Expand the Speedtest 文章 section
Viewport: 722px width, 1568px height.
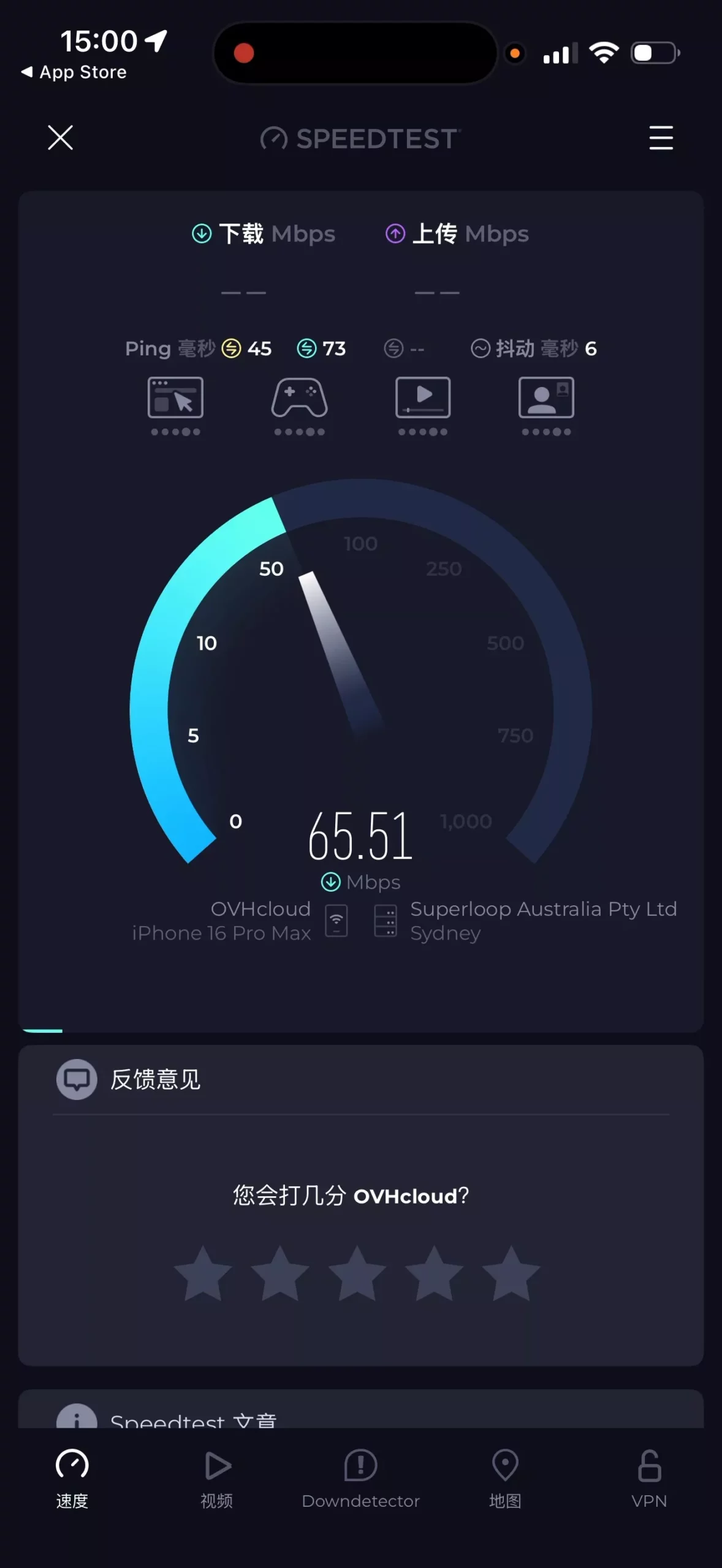tap(194, 1421)
